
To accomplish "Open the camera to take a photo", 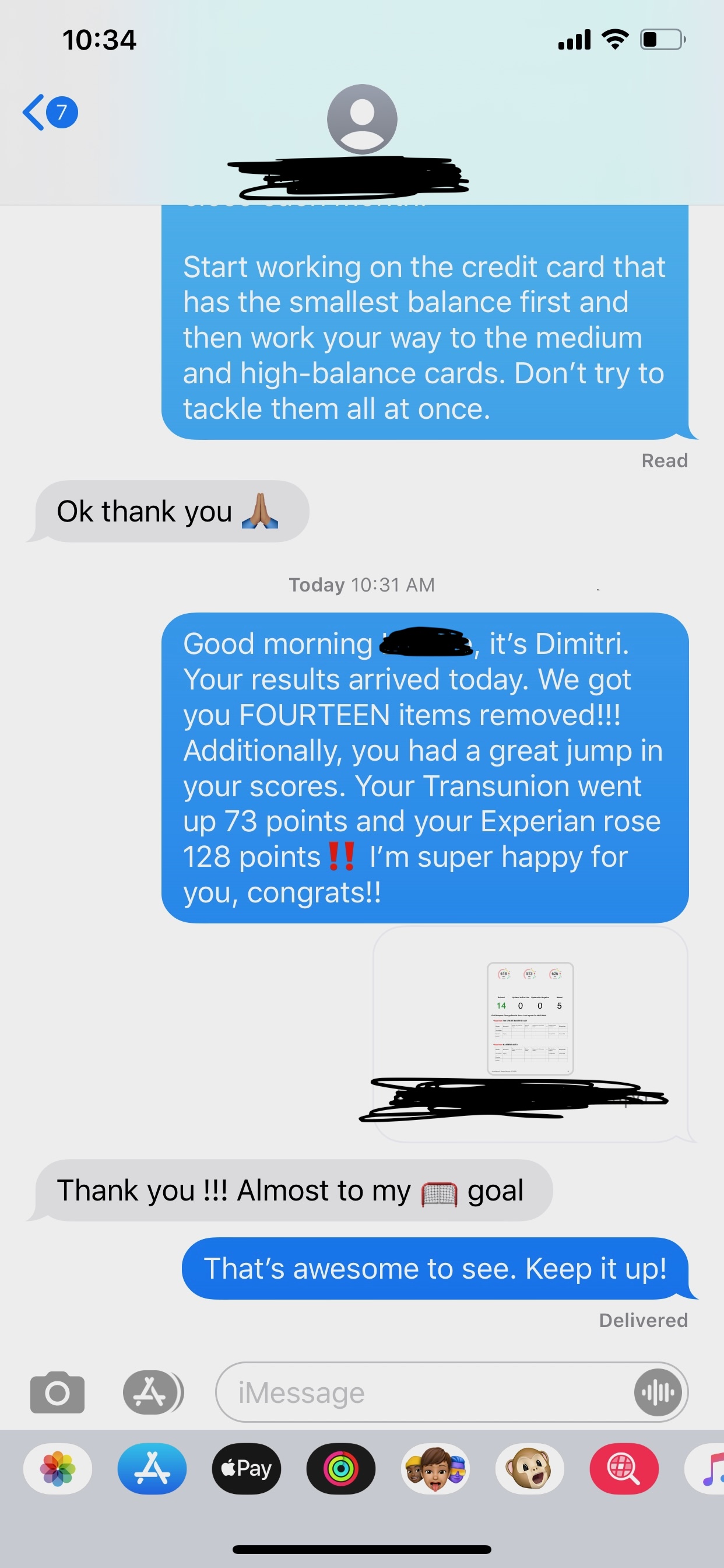I will [57, 1392].
